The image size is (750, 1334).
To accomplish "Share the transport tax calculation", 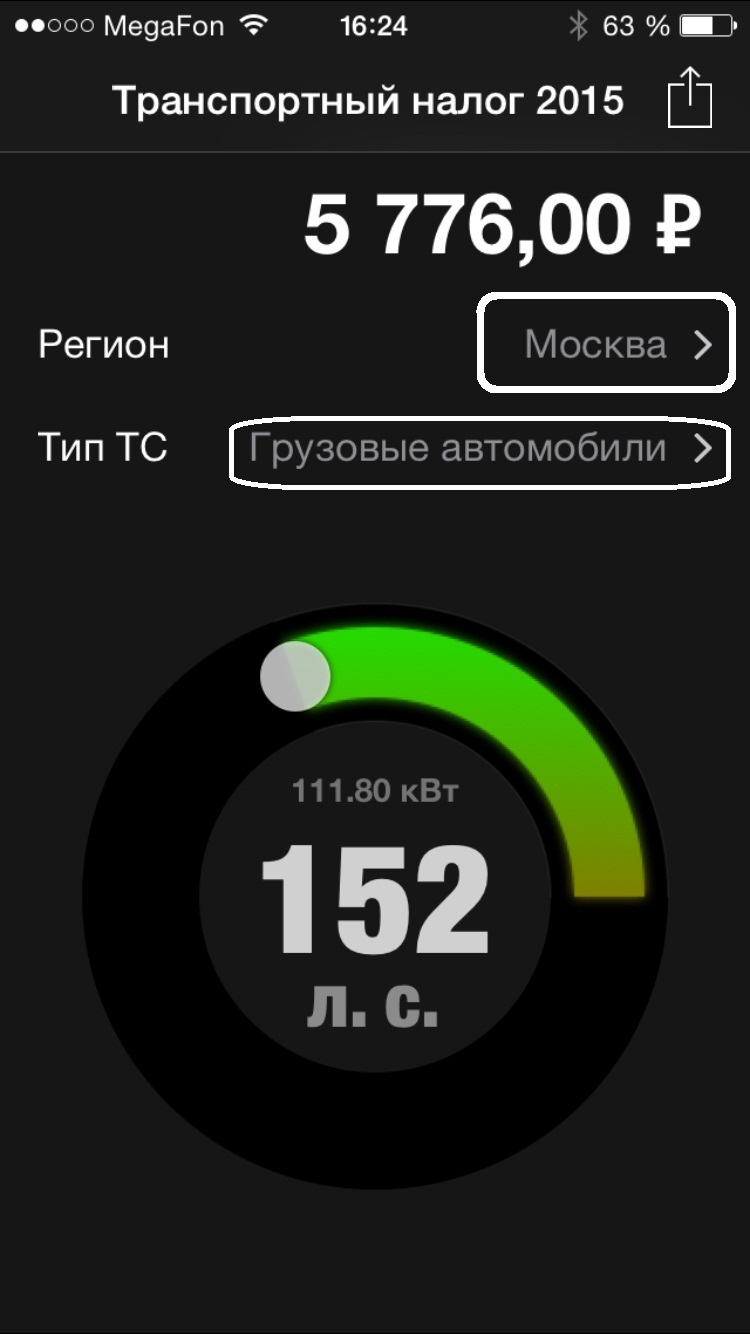I will click(690, 98).
